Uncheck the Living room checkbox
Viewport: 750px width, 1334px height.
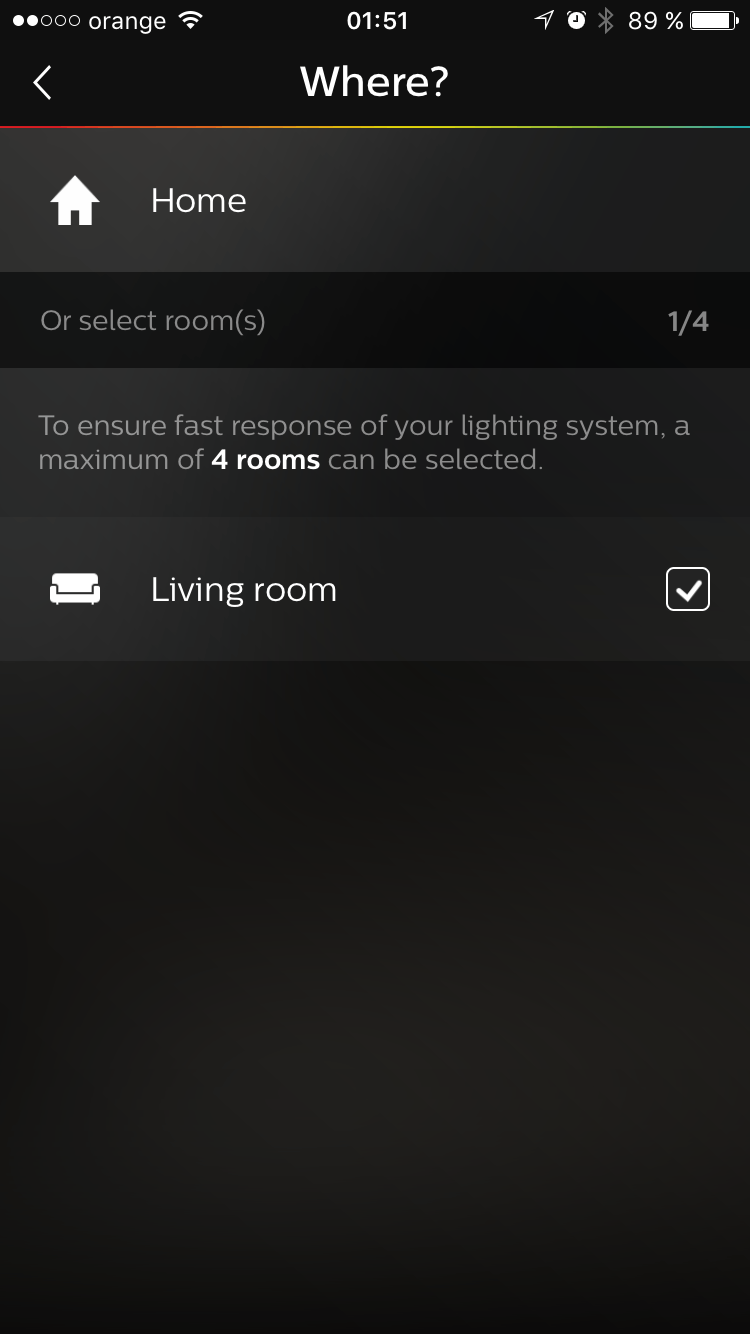click(x=687, y=589)
